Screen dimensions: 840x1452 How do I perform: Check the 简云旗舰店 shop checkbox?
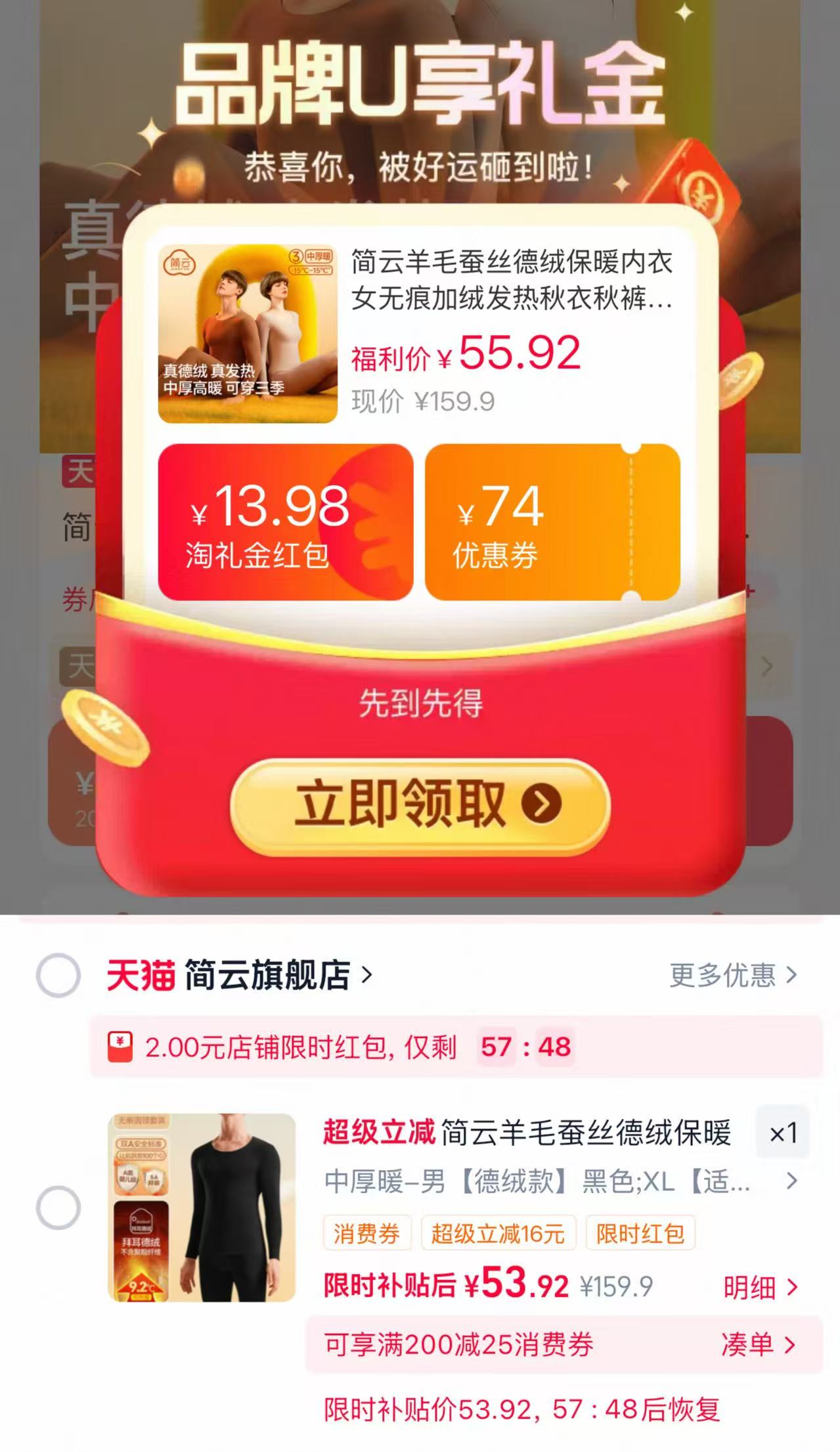58,975
